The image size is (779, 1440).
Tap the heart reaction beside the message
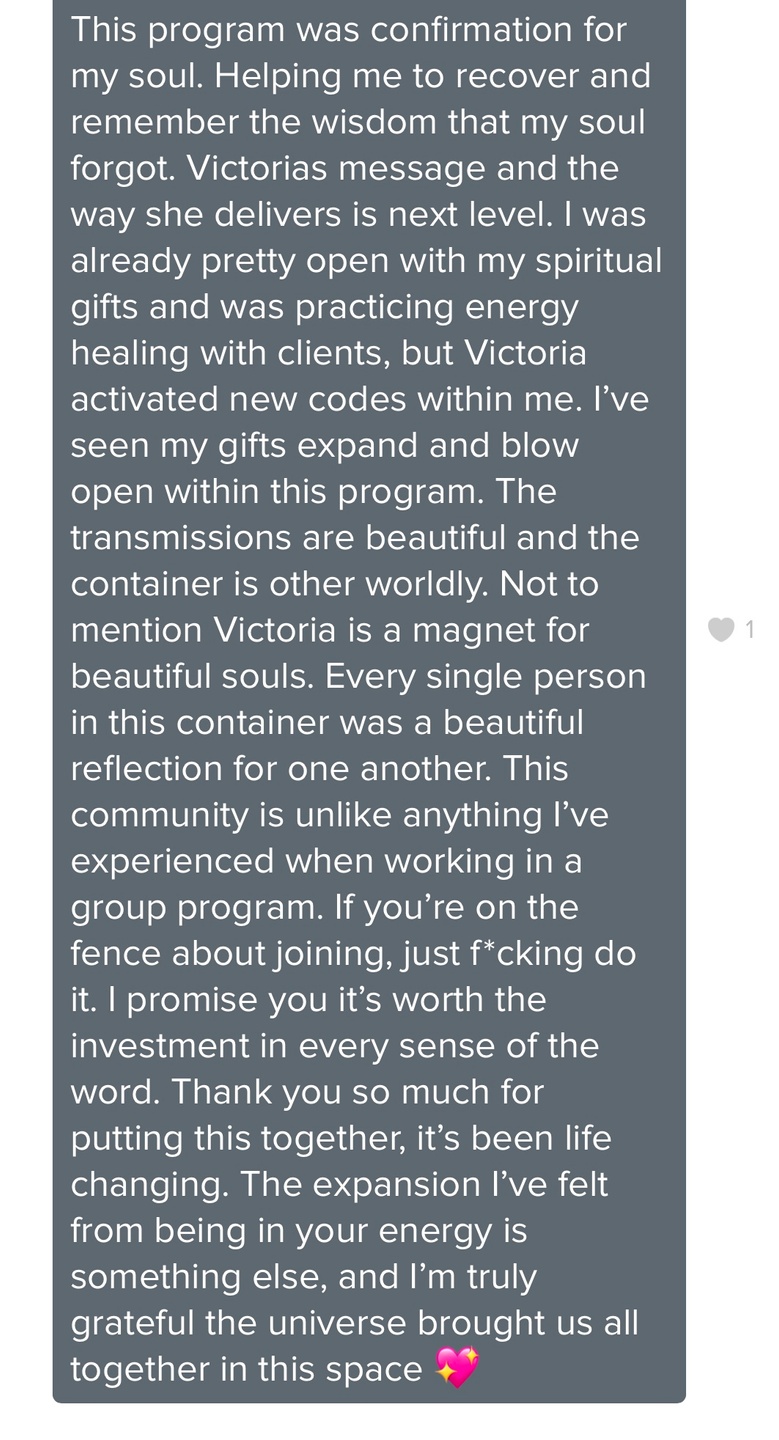tap(721, 629)
